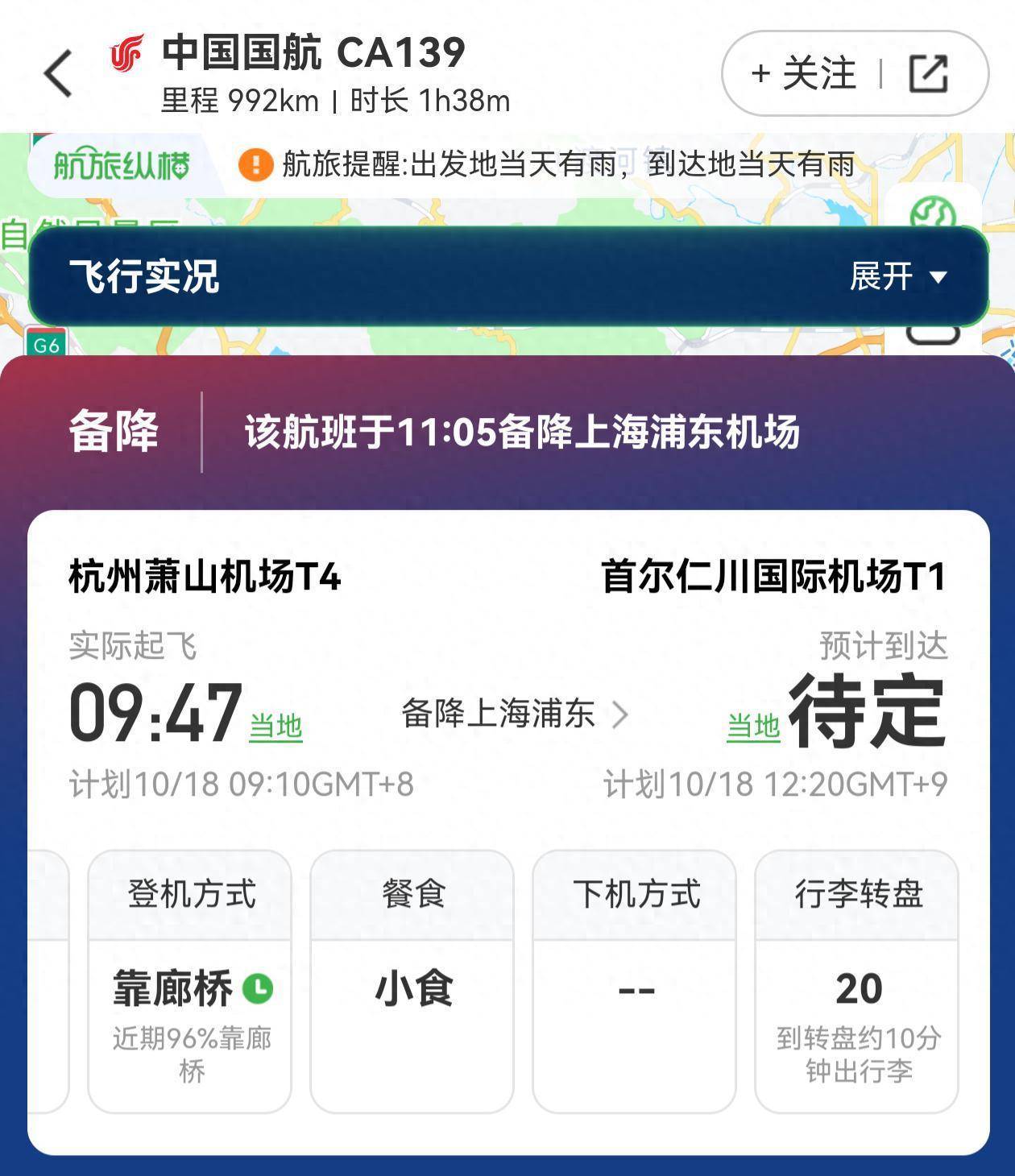Expand the 飞行实况 panel
The image size is (1015, 1176).
pyautogui.click(x=897, y=277)
